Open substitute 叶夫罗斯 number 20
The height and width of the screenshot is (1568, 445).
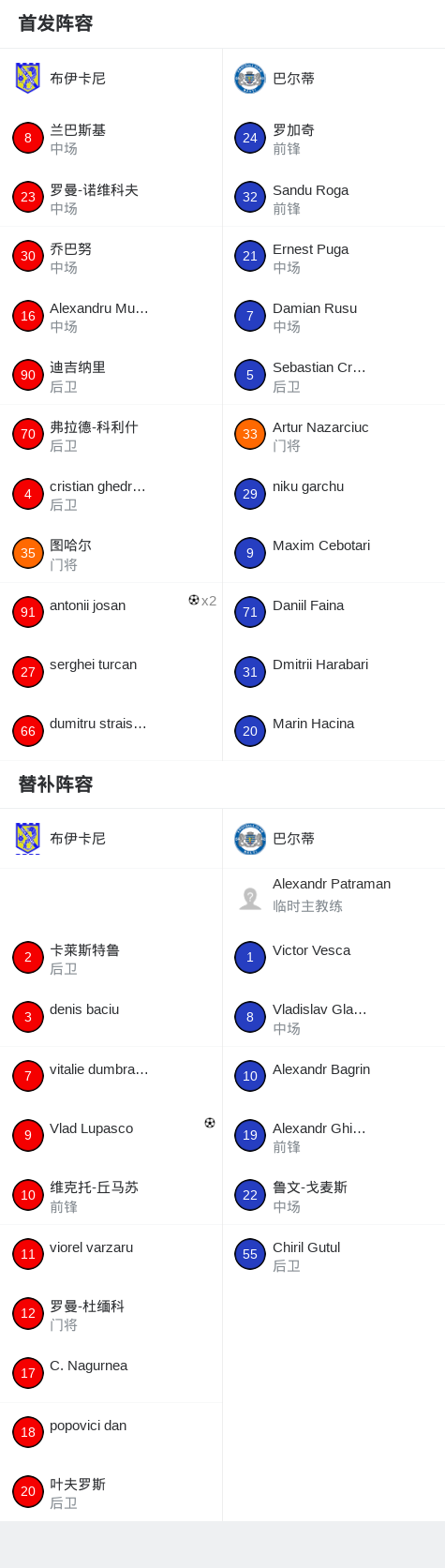pyautogui.click(x=111, y=1492)
